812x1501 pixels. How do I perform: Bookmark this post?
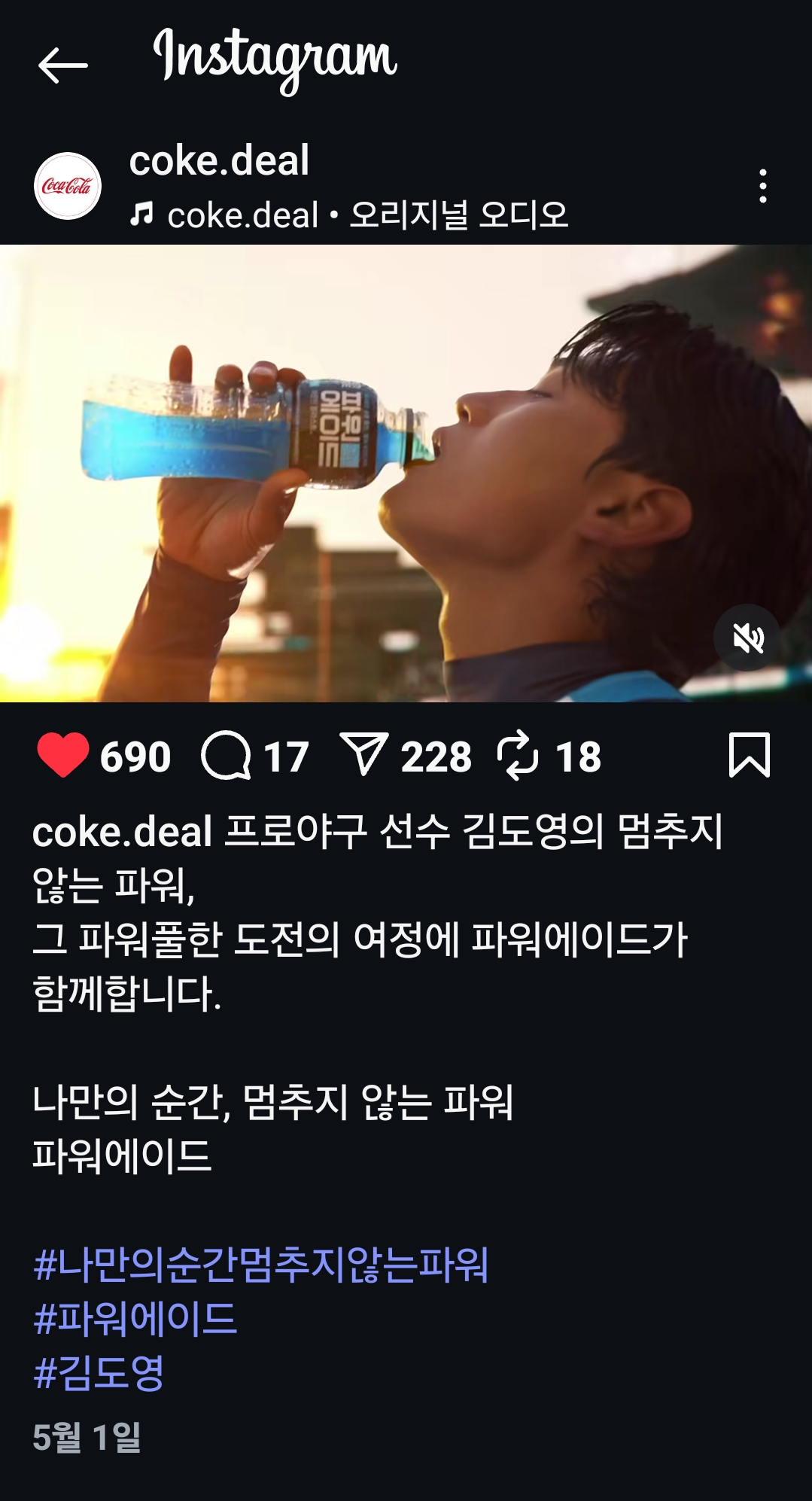(x=750, y=754)
